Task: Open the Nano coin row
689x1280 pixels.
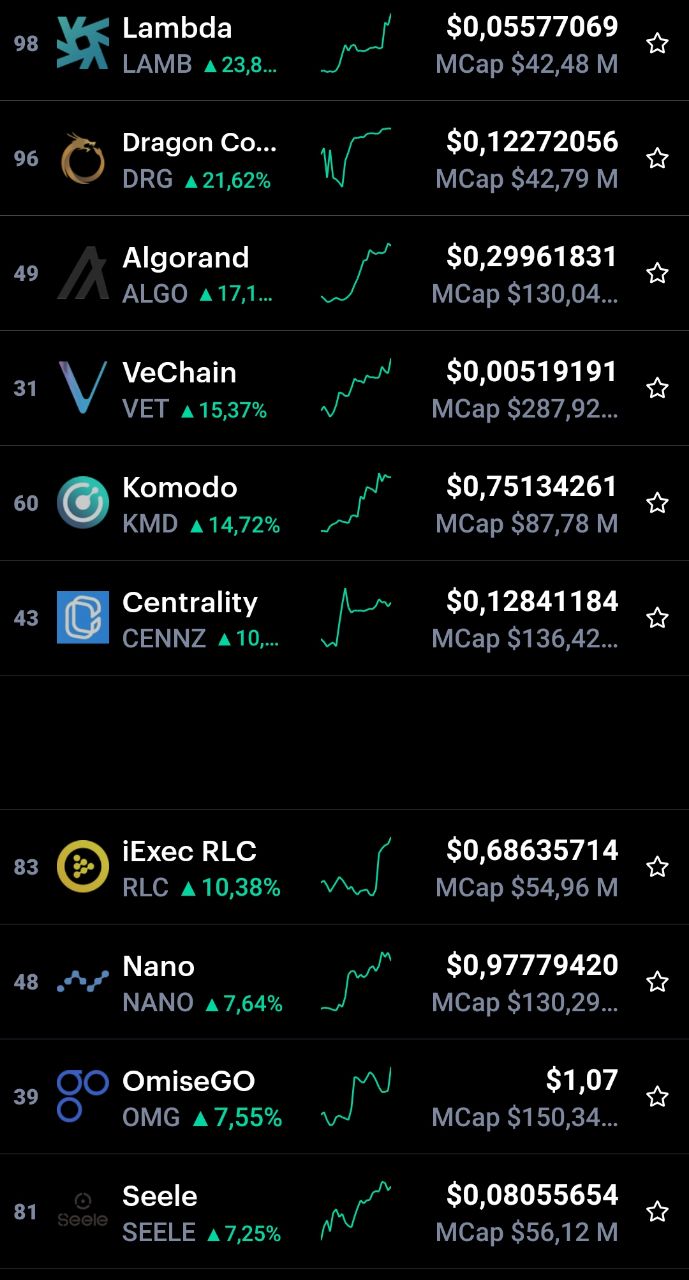Action: 344,982
